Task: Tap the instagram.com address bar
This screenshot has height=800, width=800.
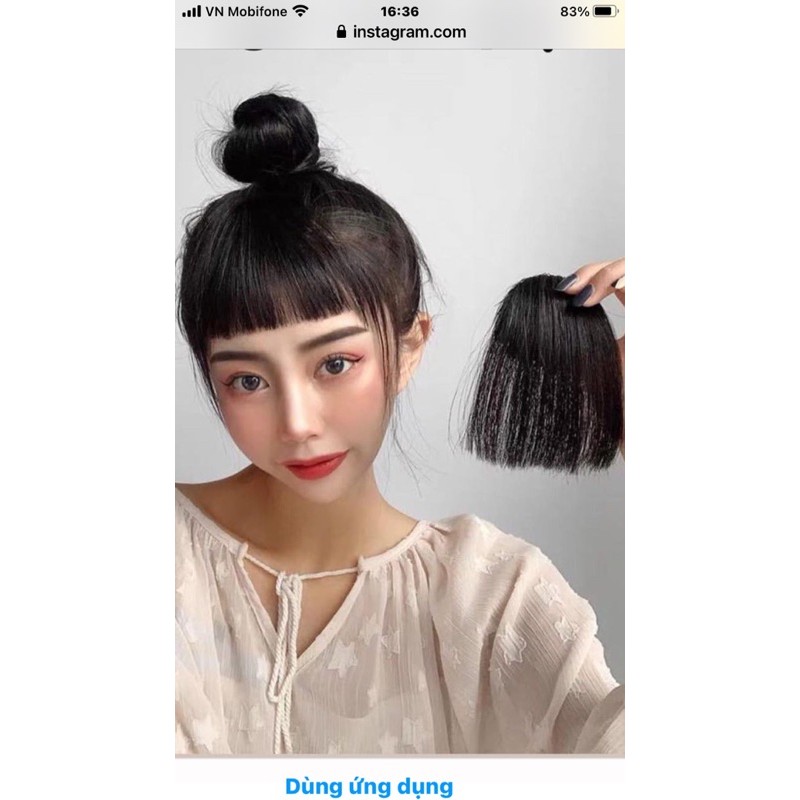Action: (400, 32)
